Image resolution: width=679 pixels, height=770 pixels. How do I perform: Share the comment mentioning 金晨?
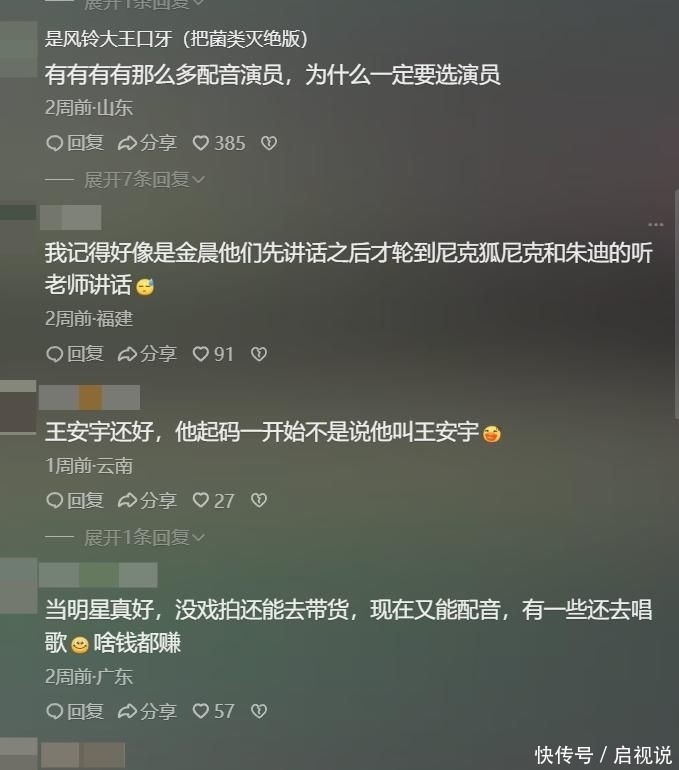coord(146,354)
